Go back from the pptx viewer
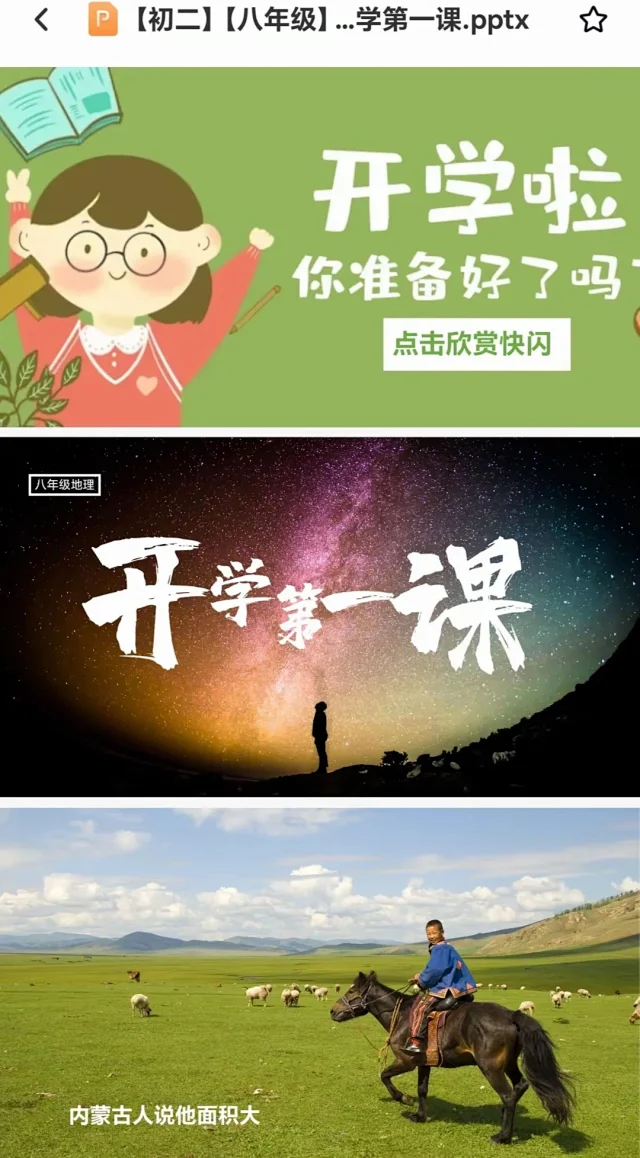Screen dimensions: 640x1158 point(41,20)
